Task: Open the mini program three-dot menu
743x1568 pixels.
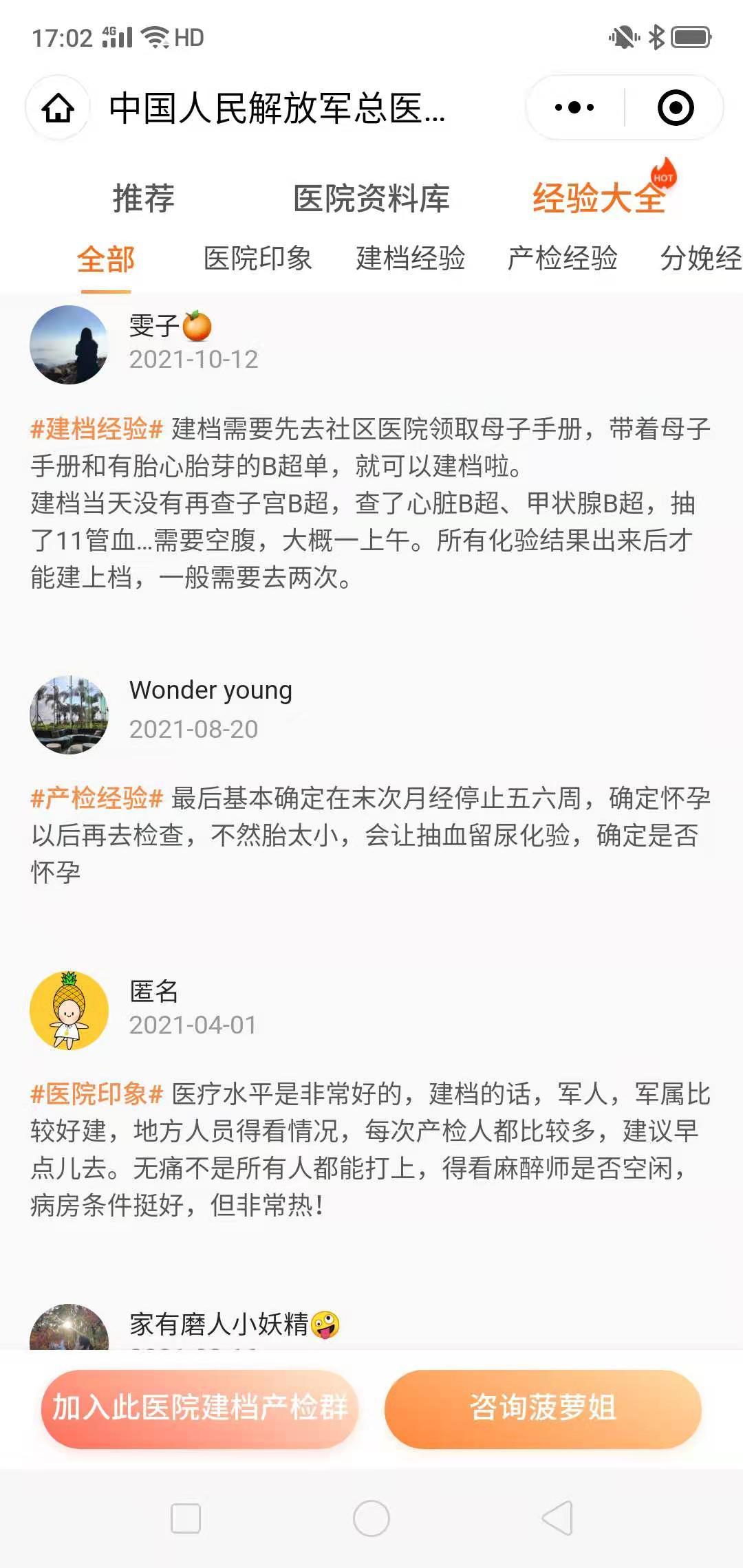Action: point(574,108)
